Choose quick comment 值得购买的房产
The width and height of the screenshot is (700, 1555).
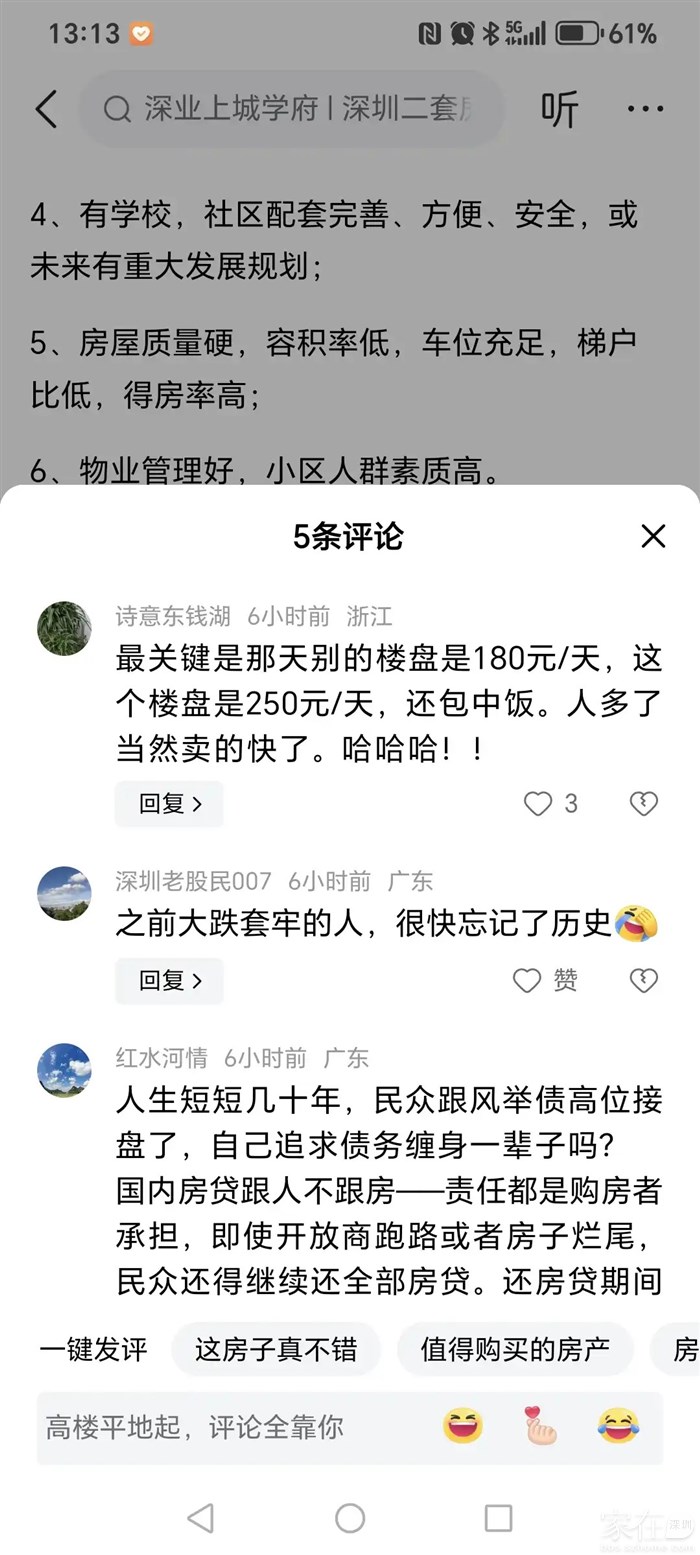515,1350
